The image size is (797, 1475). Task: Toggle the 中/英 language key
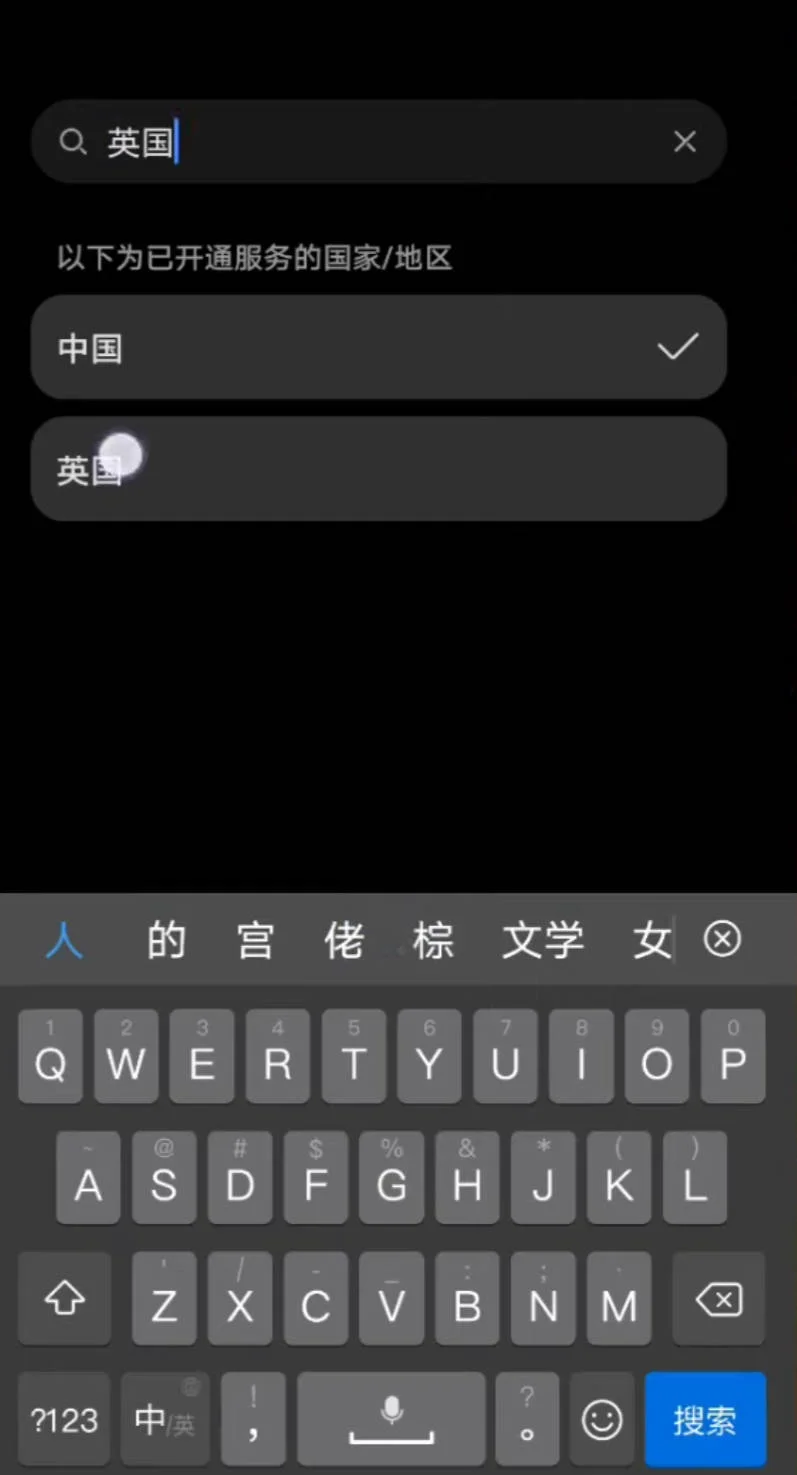(164, 1419)
